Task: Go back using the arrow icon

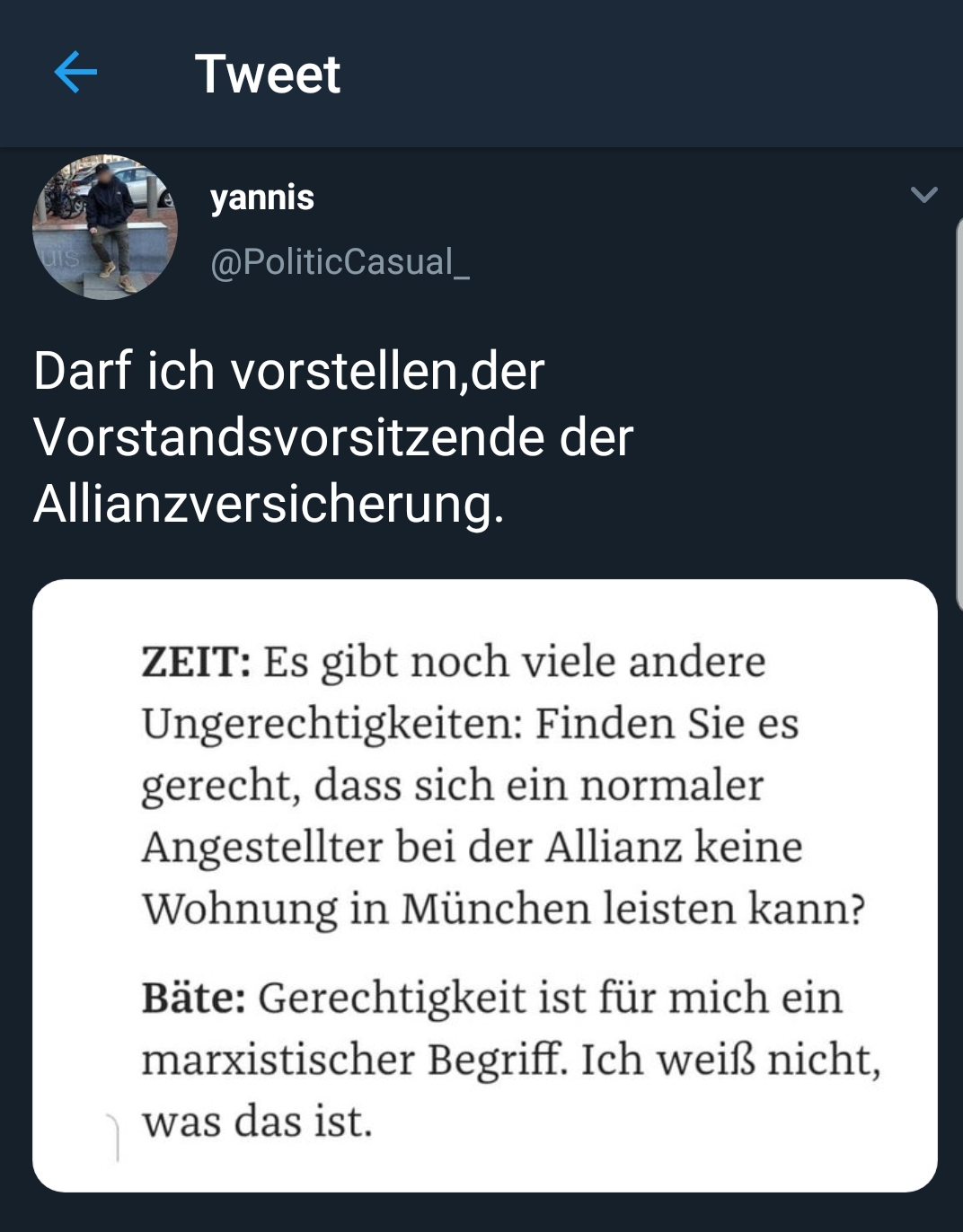Action: pos(75,73)
